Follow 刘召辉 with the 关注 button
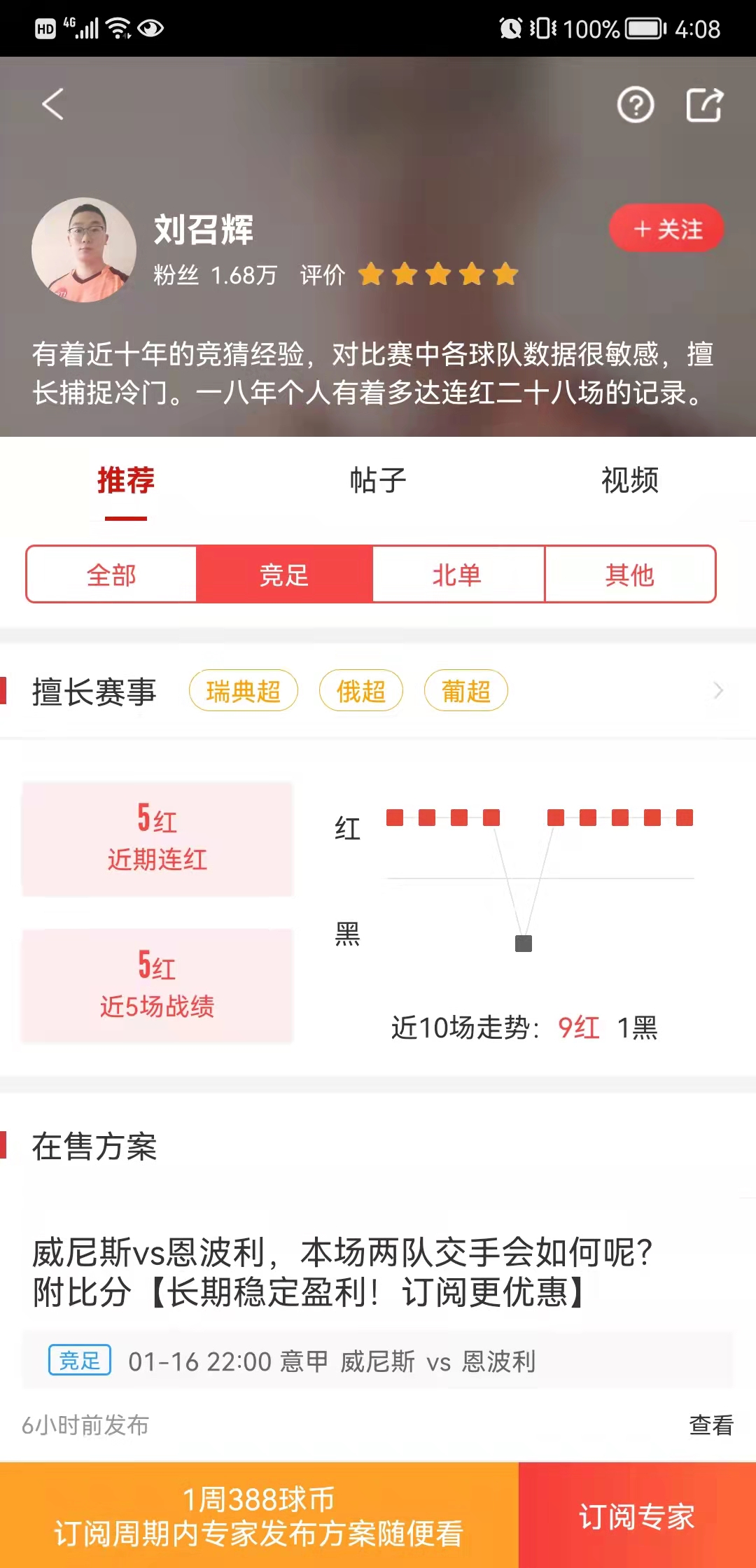Viewport: 756px width, 1568px height. click(x=666, y=228)
